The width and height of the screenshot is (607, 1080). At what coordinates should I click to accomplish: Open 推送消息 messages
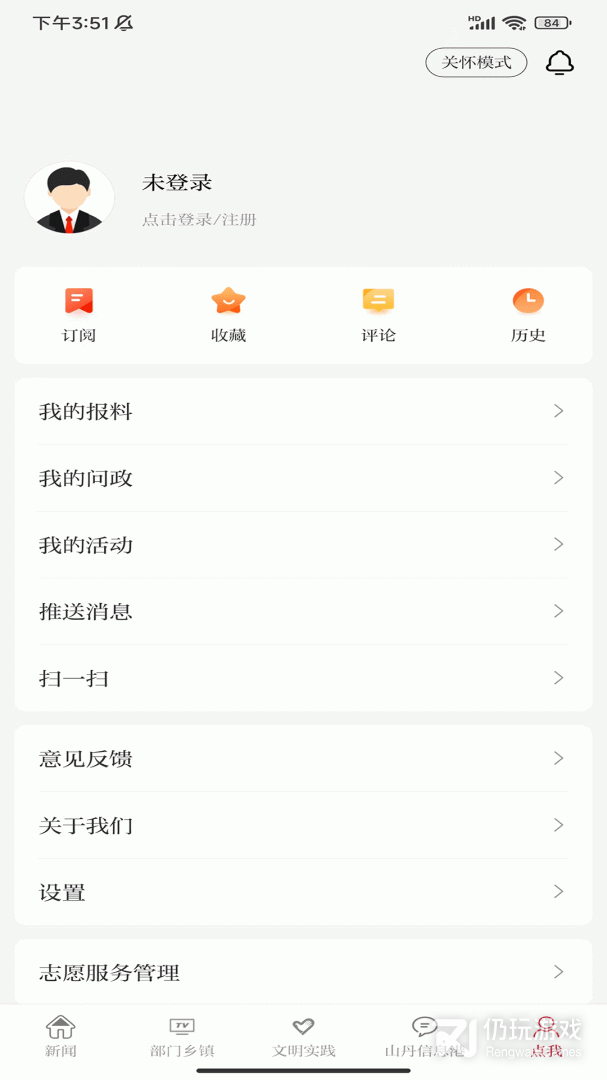[x=303, y=611]
